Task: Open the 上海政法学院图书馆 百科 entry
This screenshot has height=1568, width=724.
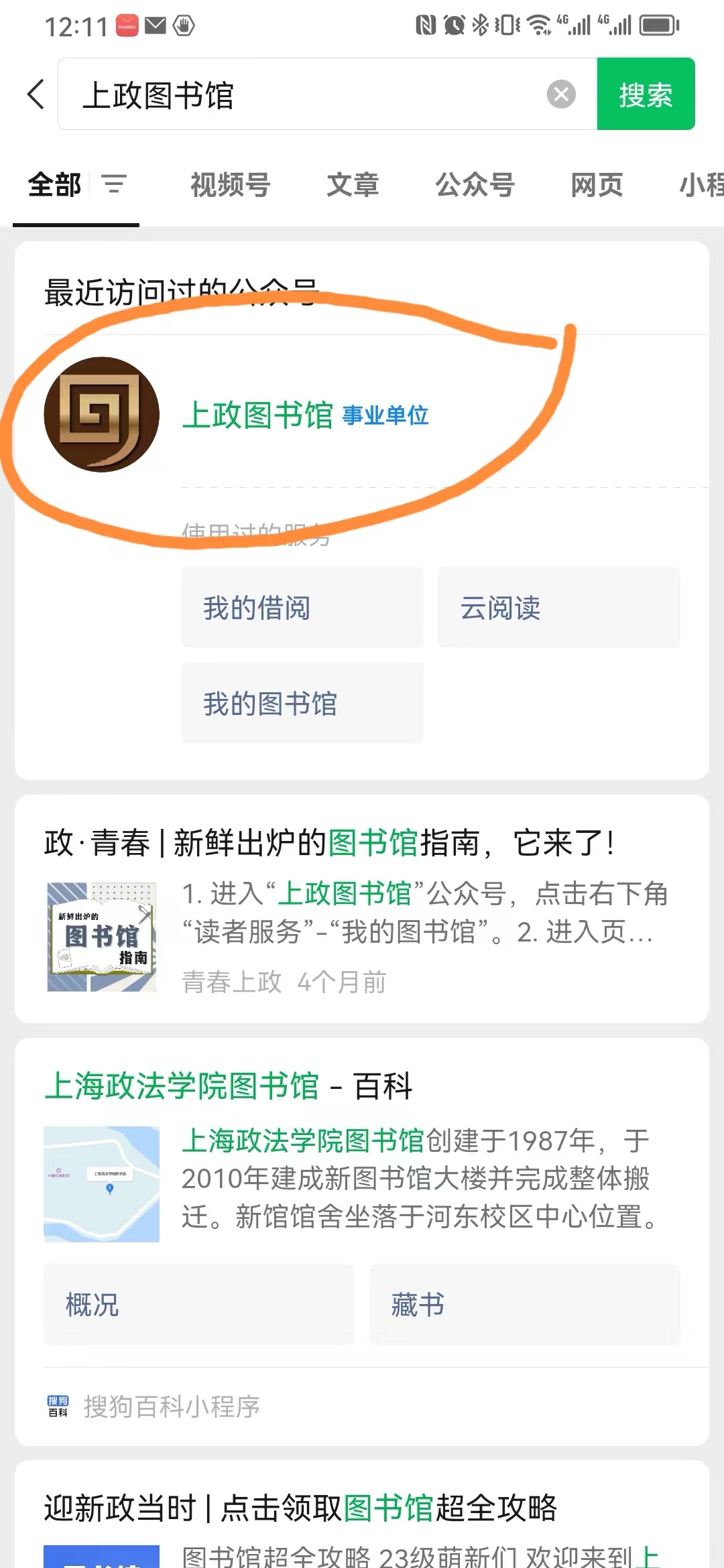Action: 228,1086
